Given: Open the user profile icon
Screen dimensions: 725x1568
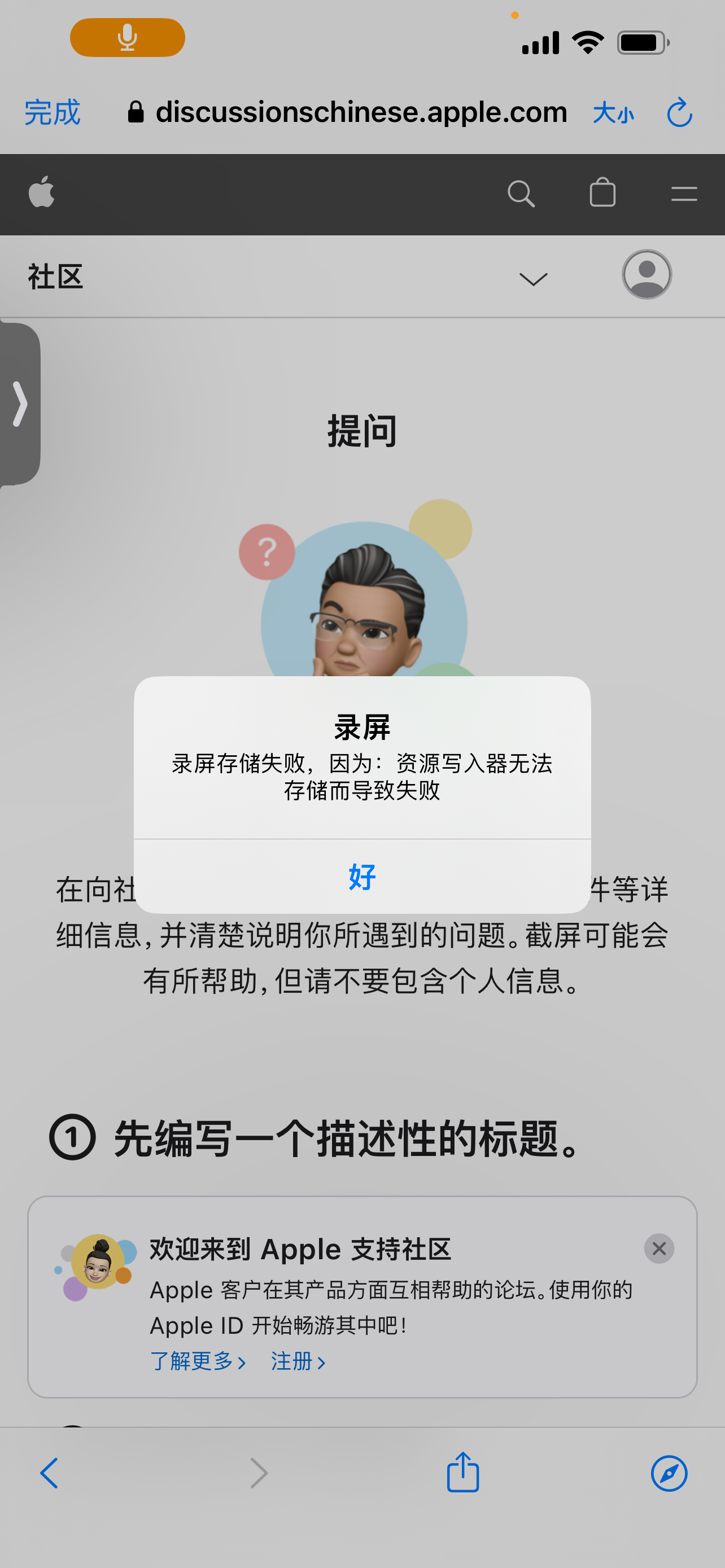Looking at the screenshot, I should pos(647,274).
